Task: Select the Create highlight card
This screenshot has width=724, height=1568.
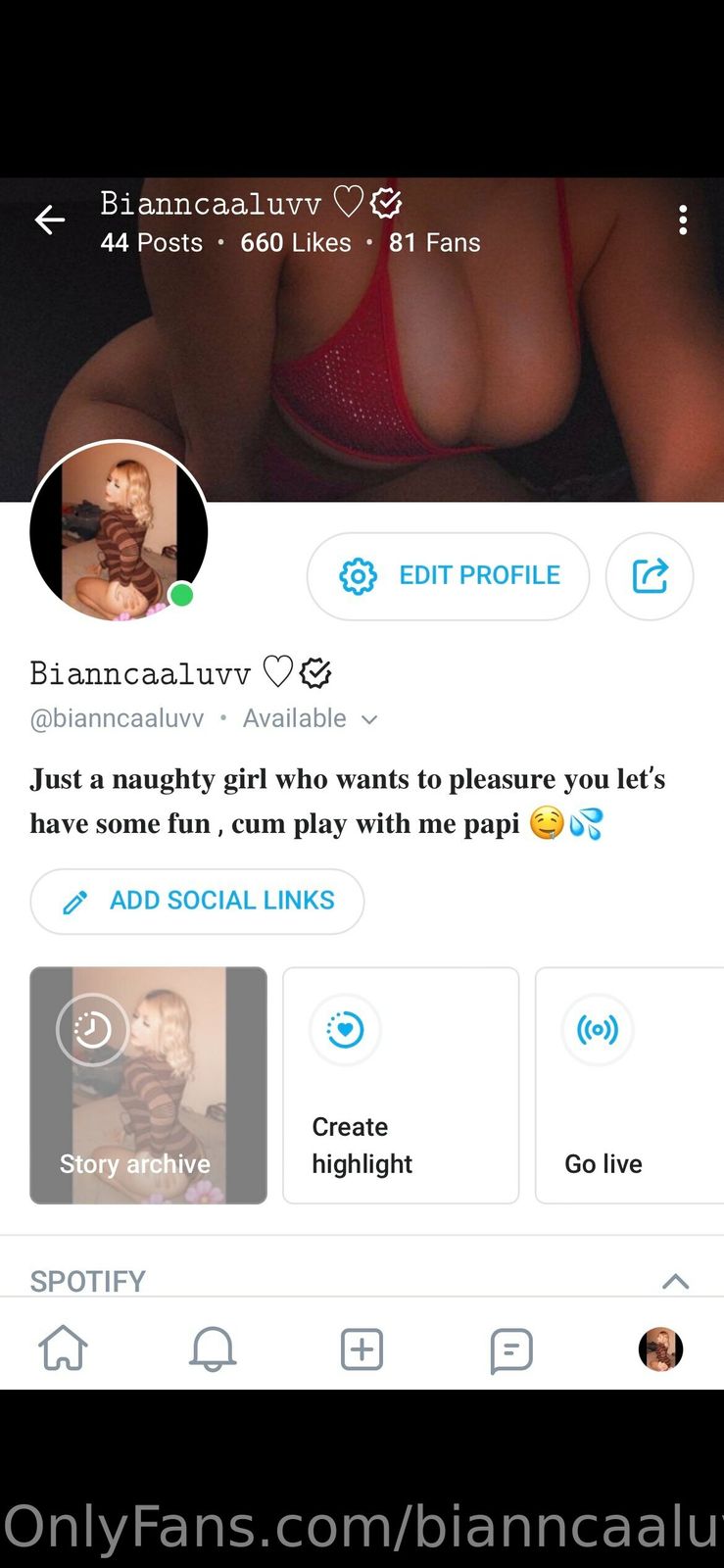Action: [401, 1085]
